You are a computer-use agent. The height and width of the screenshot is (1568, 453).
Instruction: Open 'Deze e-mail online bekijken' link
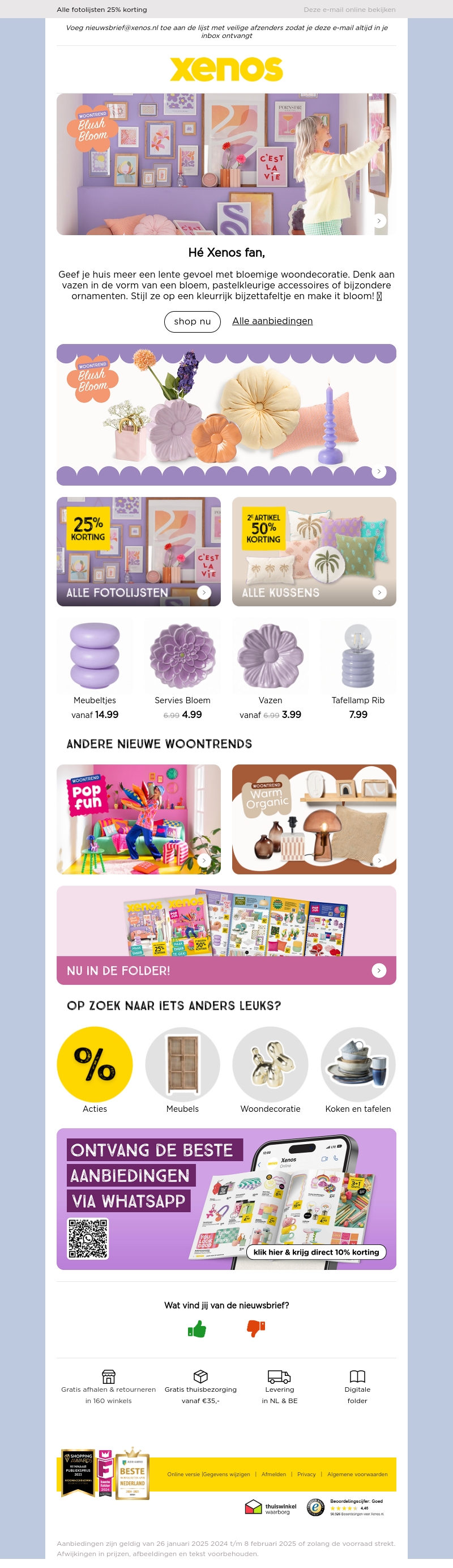349,10
